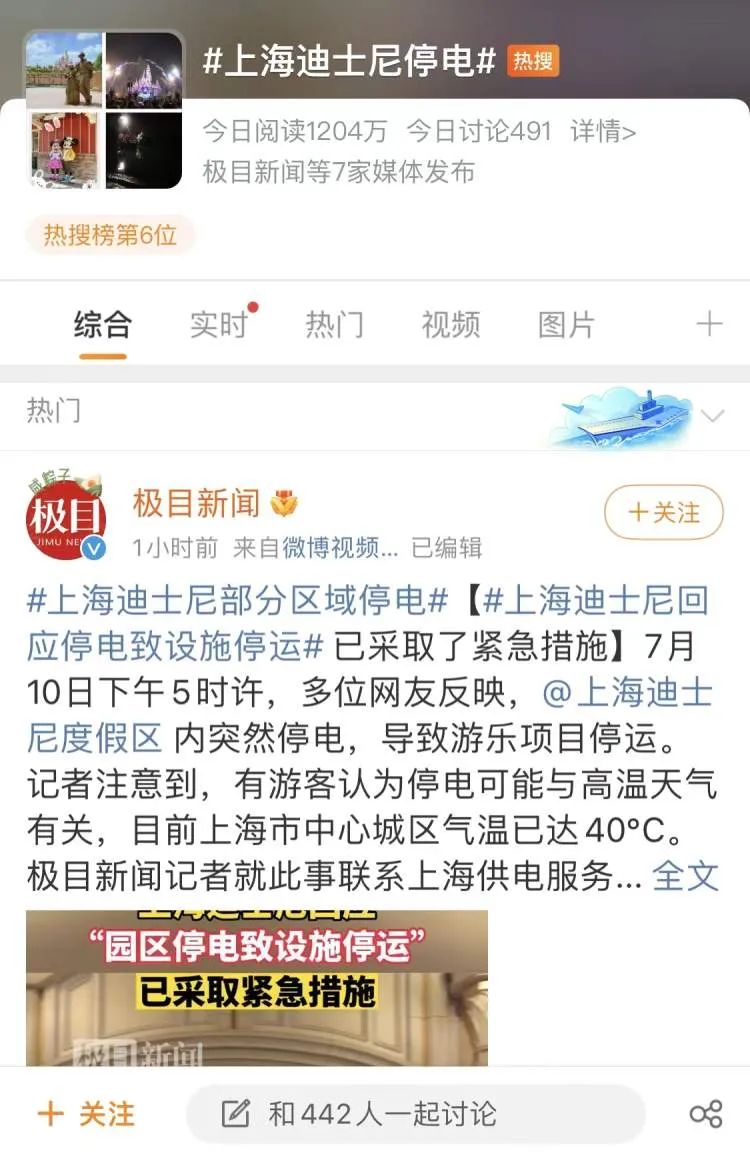Open hashtag #上海迪士尼部分区域停电#
The image size is (750, 1161).
pos(236,601)
